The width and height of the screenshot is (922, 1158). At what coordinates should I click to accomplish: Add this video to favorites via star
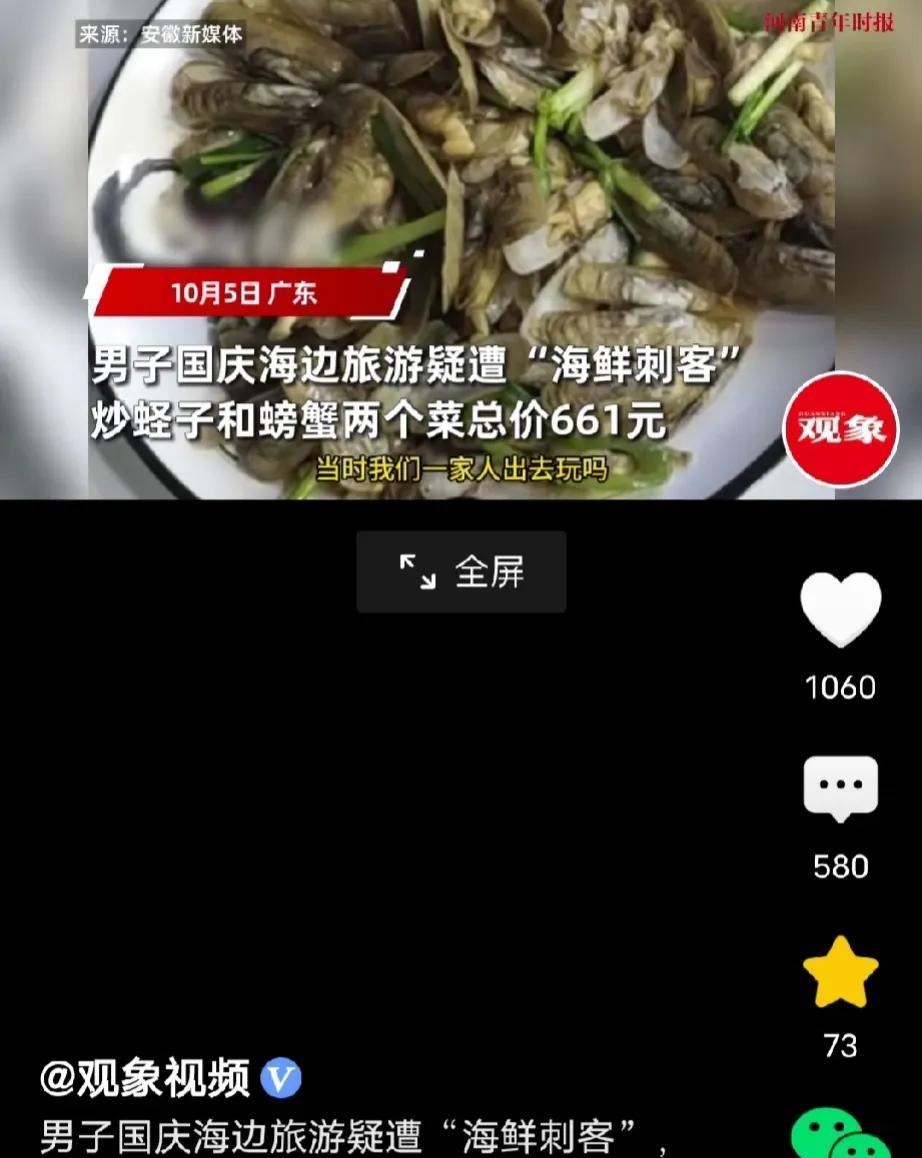(x=840, y=971)
